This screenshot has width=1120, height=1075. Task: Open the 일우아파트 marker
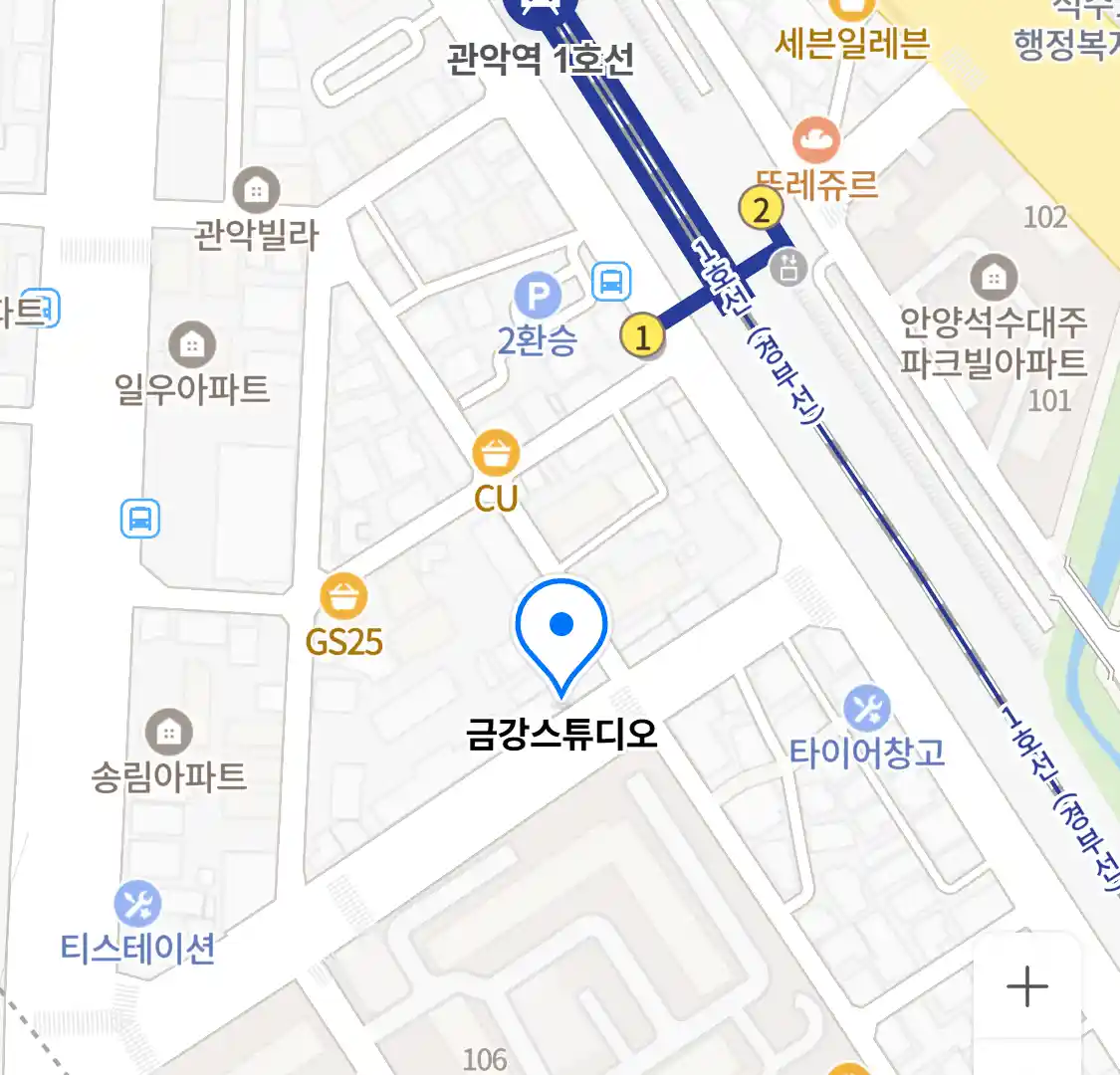click(192, 344)
